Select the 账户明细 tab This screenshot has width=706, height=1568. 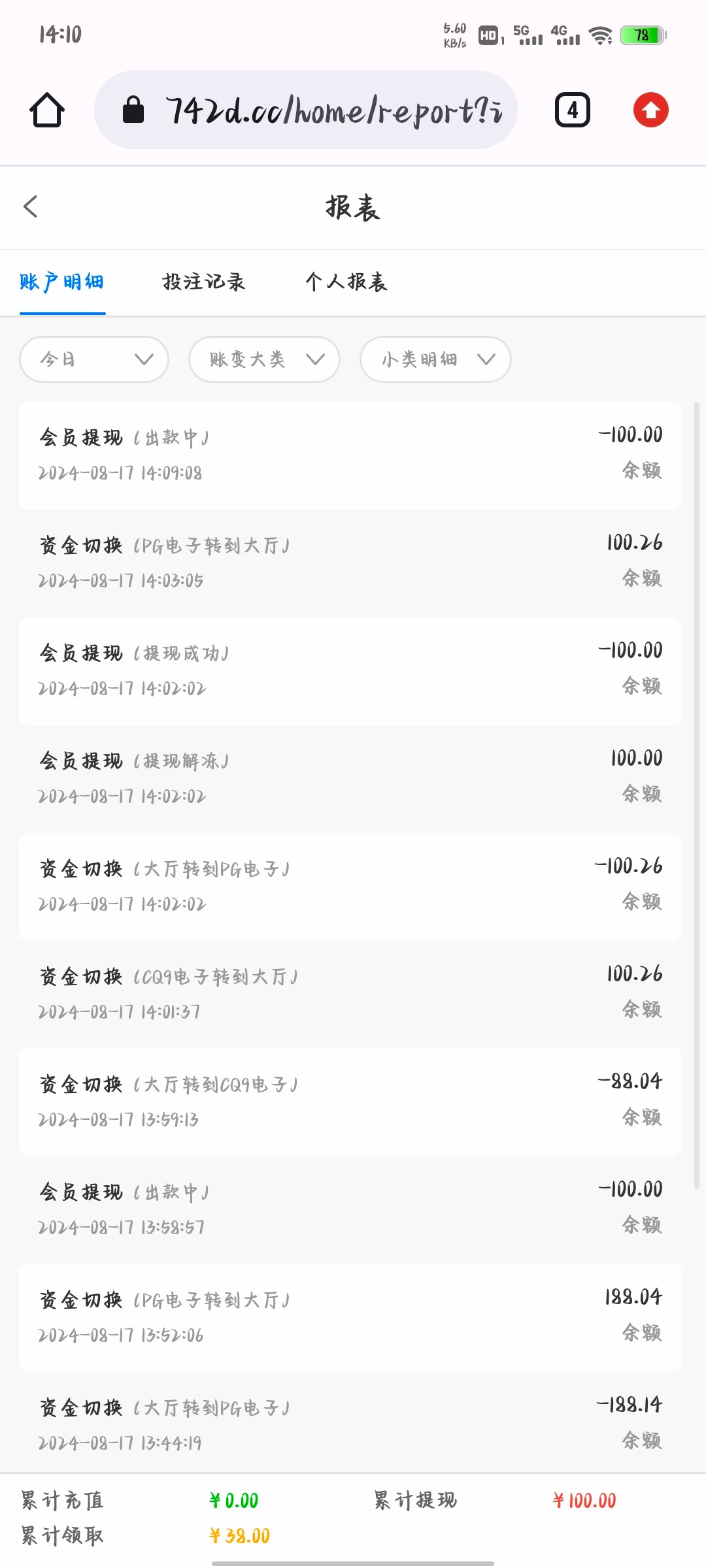62,282
